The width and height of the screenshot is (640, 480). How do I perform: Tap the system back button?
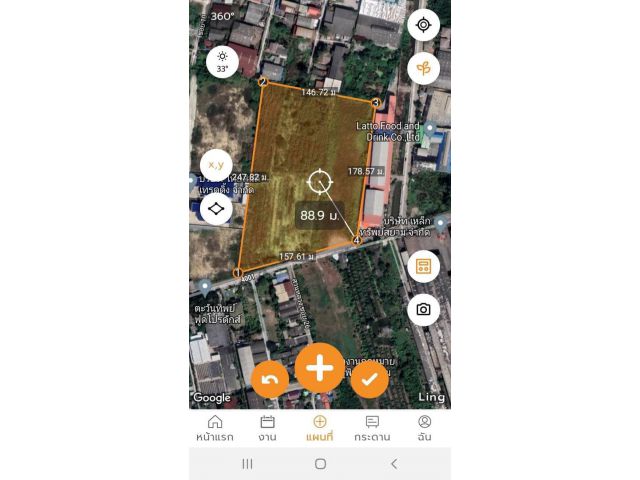coord(393,464)
